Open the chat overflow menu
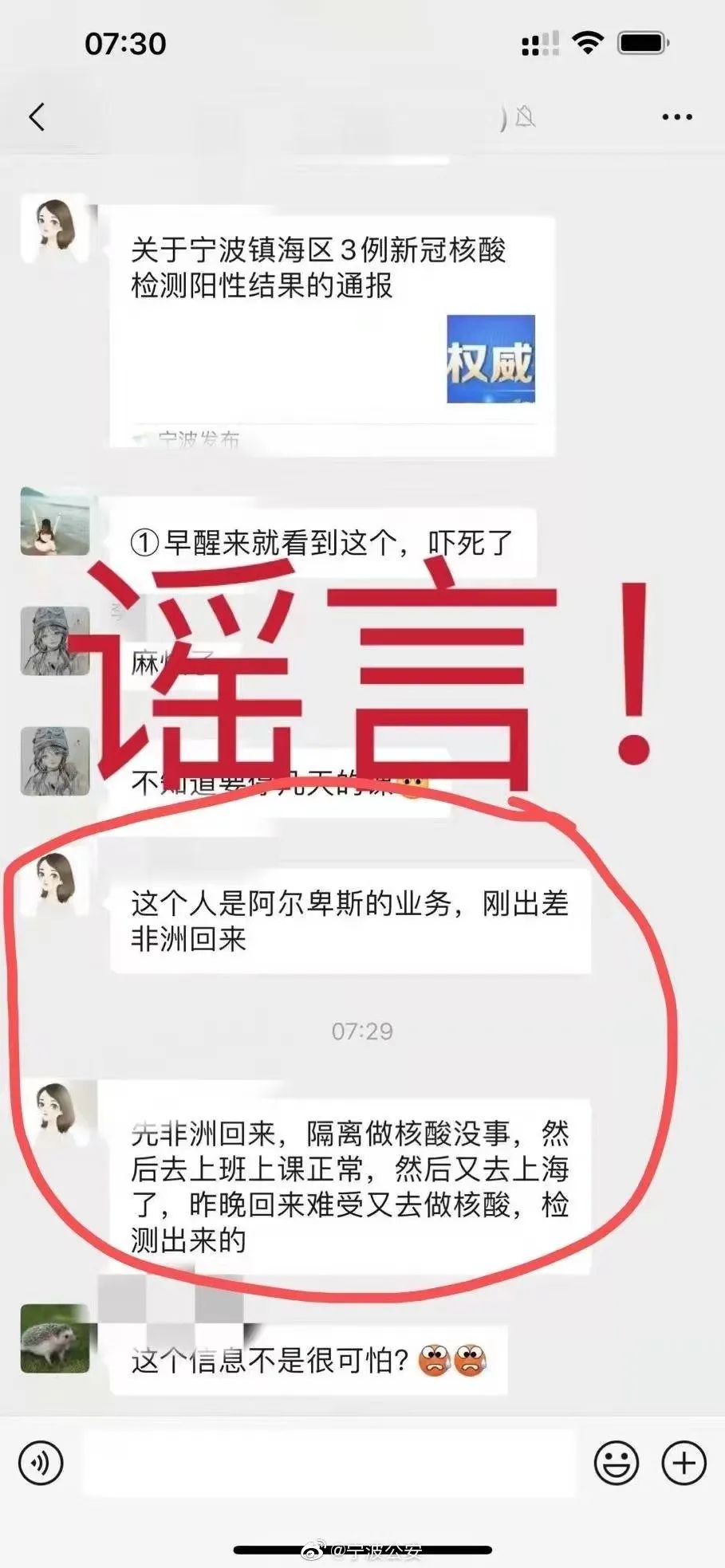725x1568 pixels. tap(676, 117)
